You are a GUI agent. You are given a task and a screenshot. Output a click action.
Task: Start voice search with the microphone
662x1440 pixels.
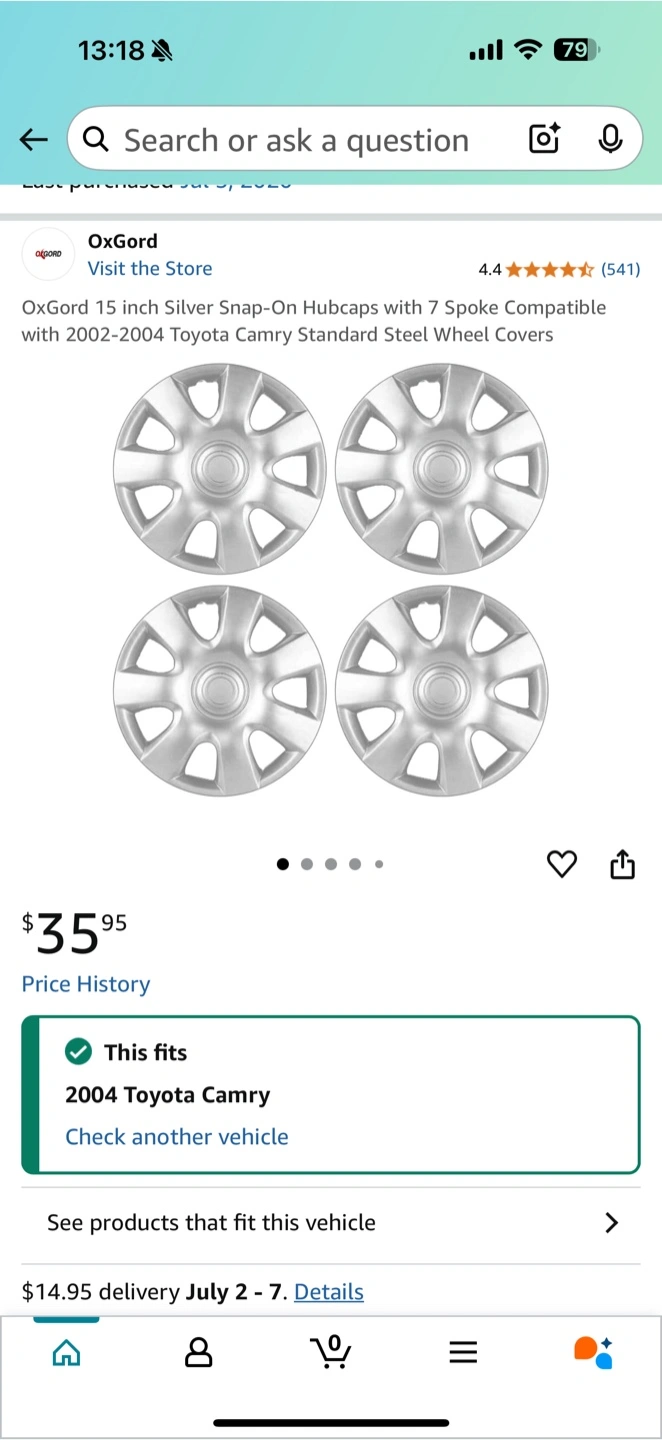[610, 140]
